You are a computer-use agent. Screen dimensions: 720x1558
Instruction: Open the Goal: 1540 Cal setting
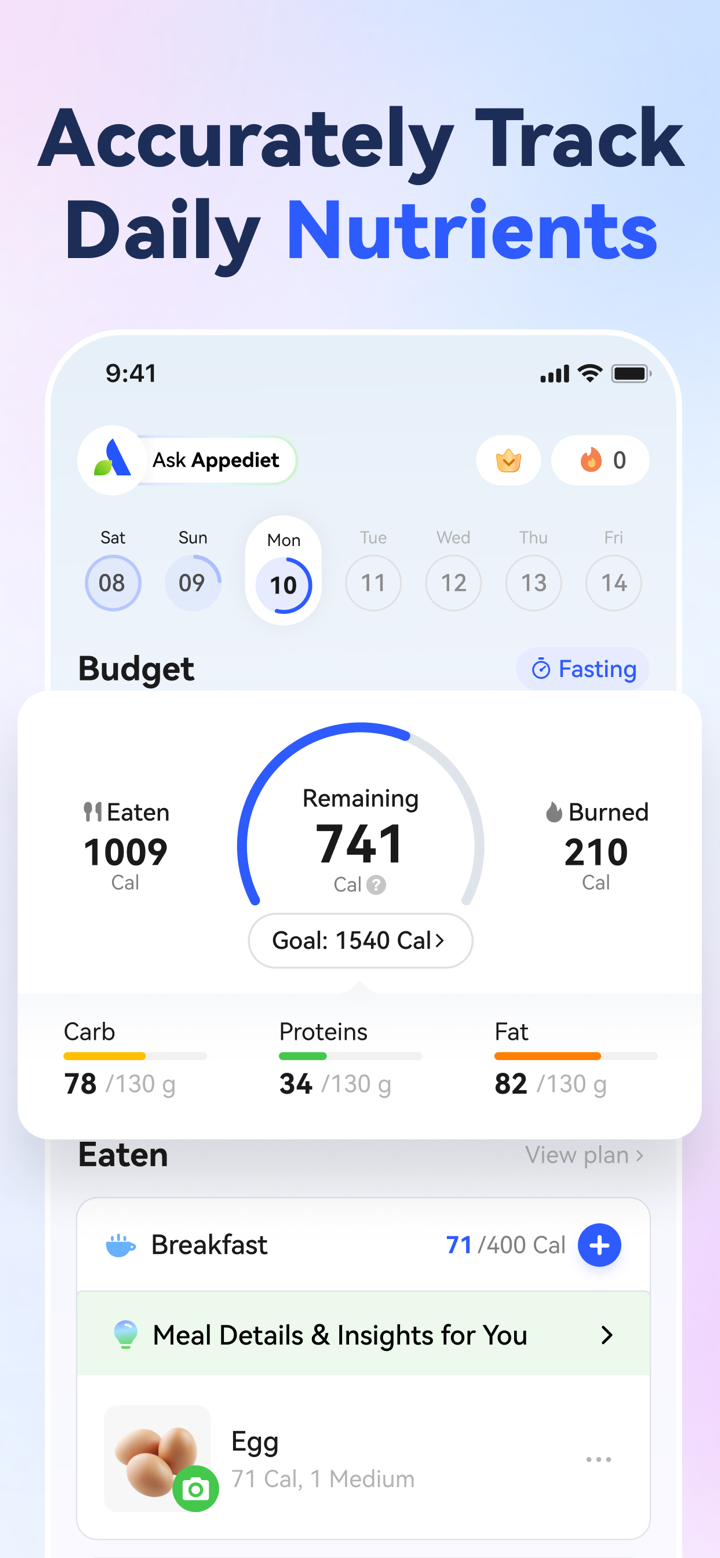(x=360, y=940)
